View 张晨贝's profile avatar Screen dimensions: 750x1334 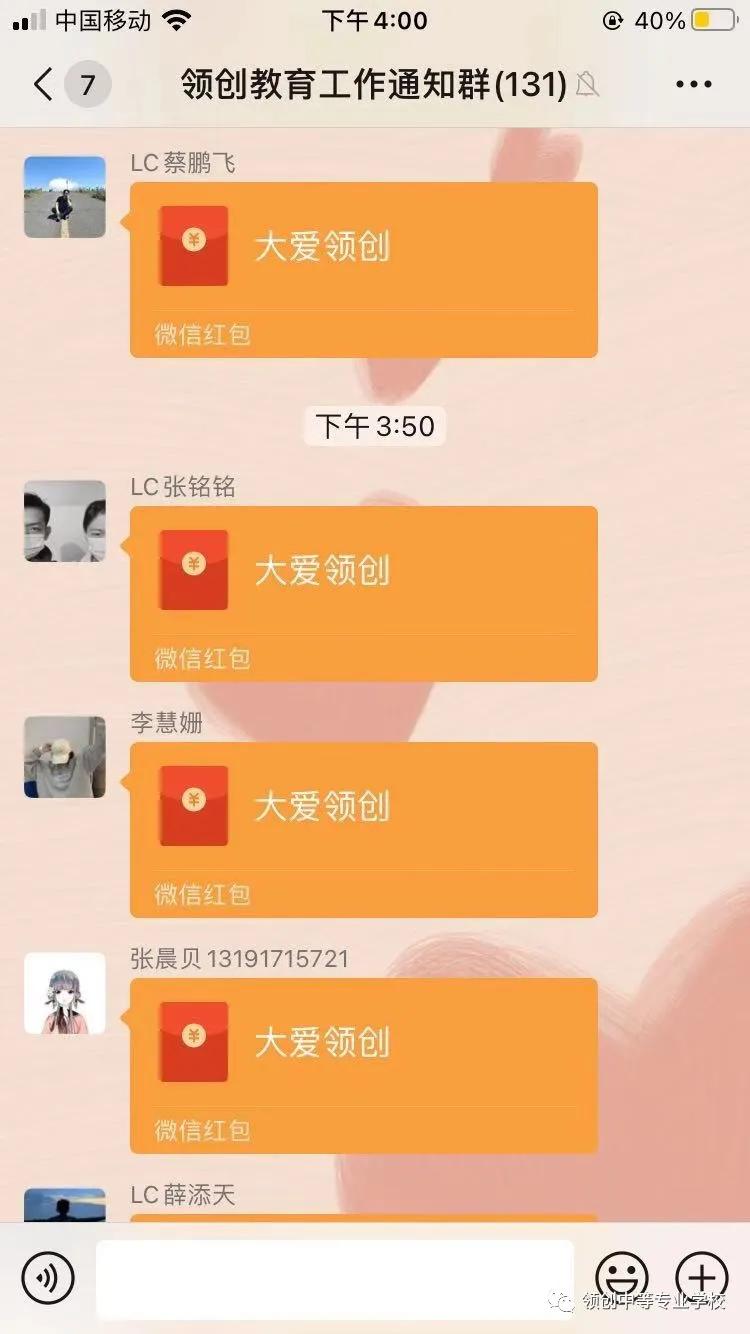(65, 993)
